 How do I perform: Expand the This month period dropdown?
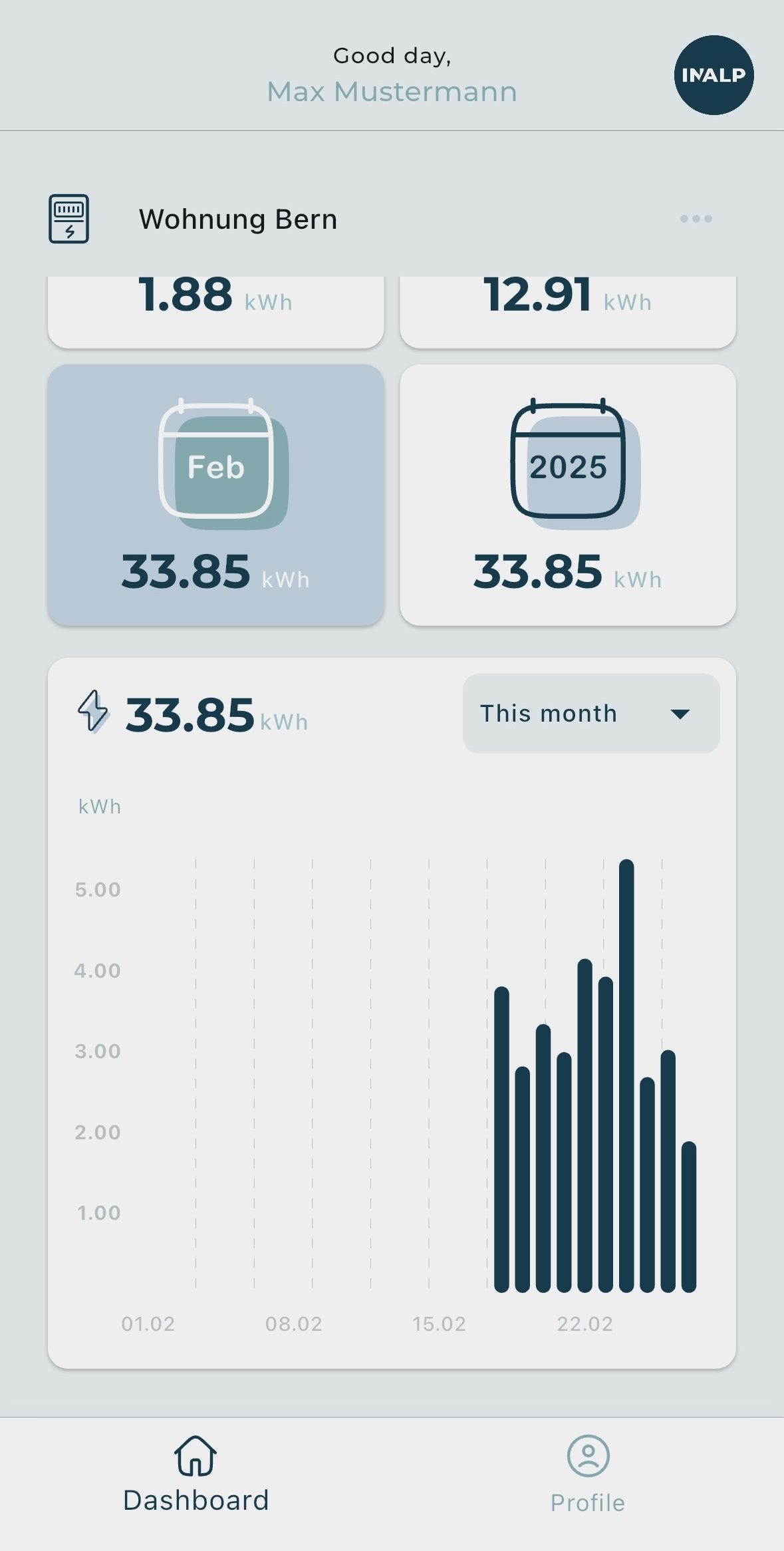coord(591,714)
